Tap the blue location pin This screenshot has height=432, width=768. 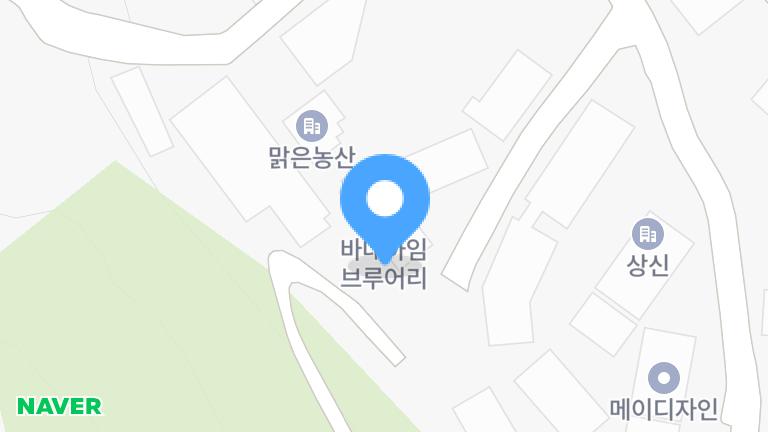[385, 201]
